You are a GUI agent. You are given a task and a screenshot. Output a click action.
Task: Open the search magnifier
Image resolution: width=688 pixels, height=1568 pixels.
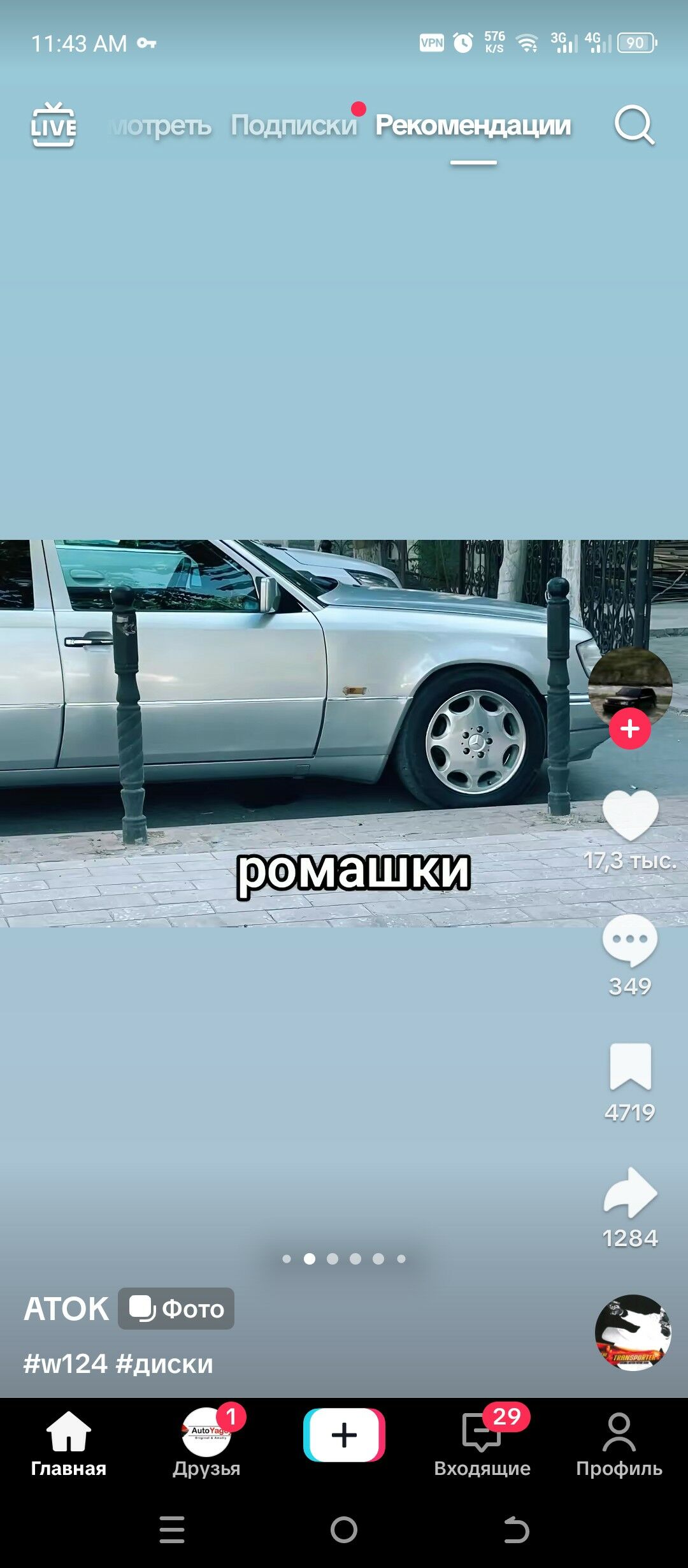634,125
